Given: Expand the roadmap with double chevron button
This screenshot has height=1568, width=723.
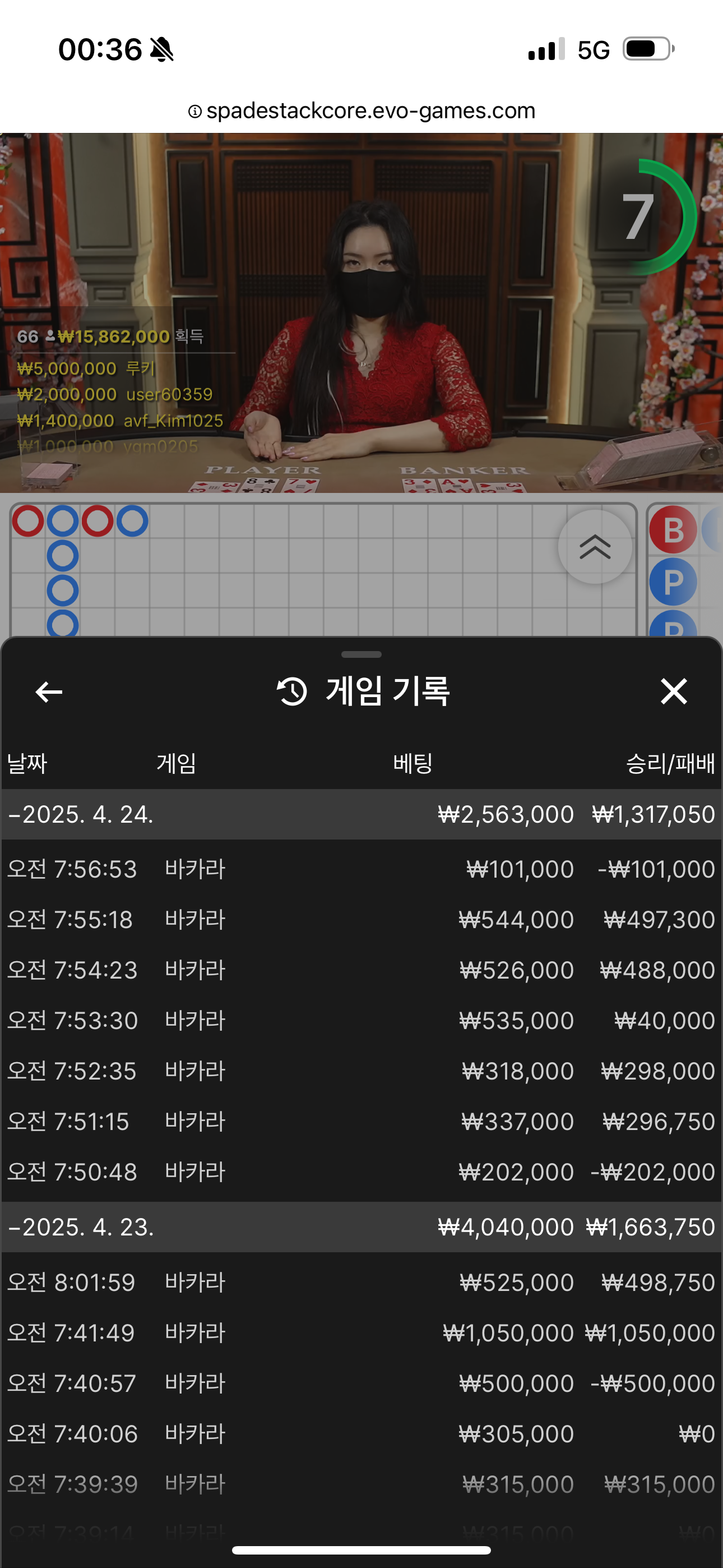Looking at the screenshot, I should point(595,547).
